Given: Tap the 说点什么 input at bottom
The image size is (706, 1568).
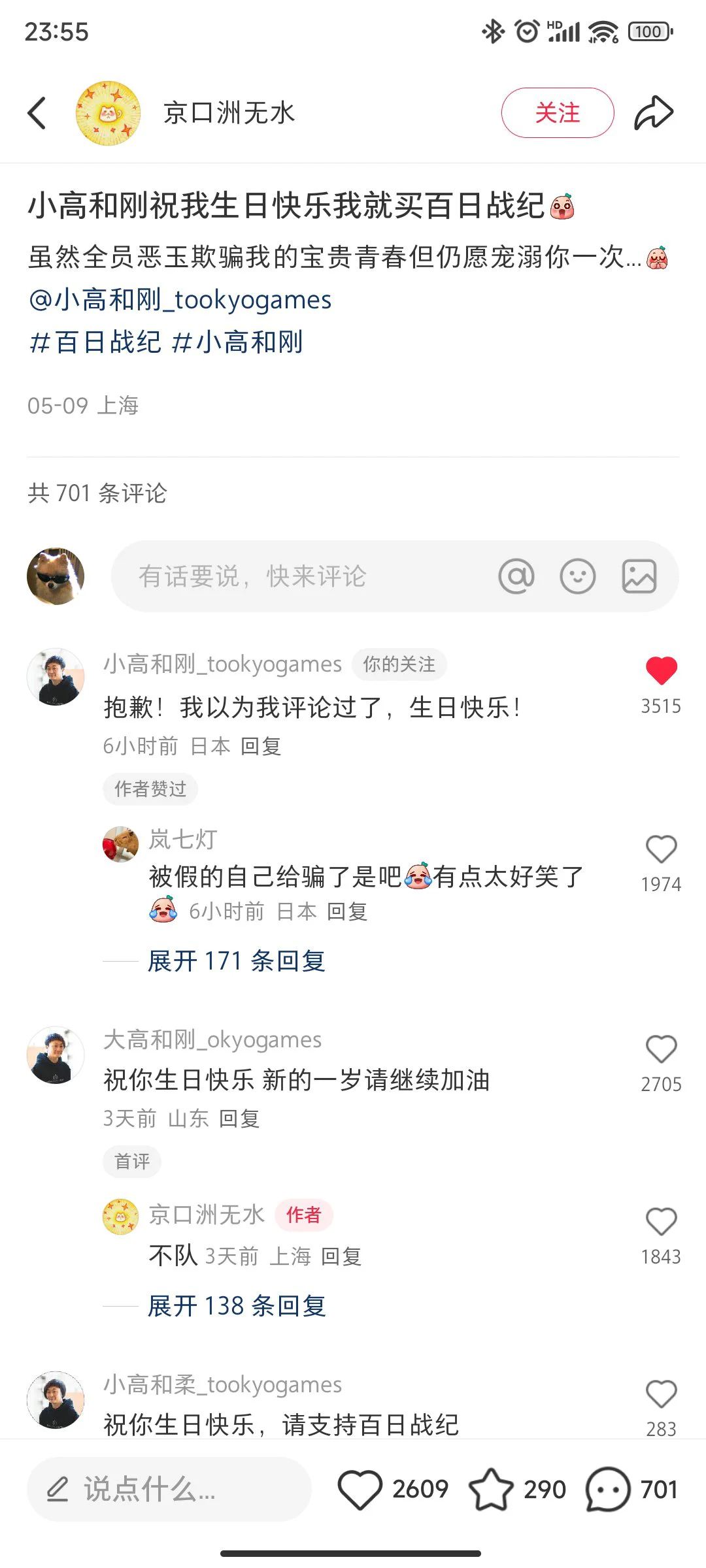Looking at the screenshot, I should point(169,1490).
